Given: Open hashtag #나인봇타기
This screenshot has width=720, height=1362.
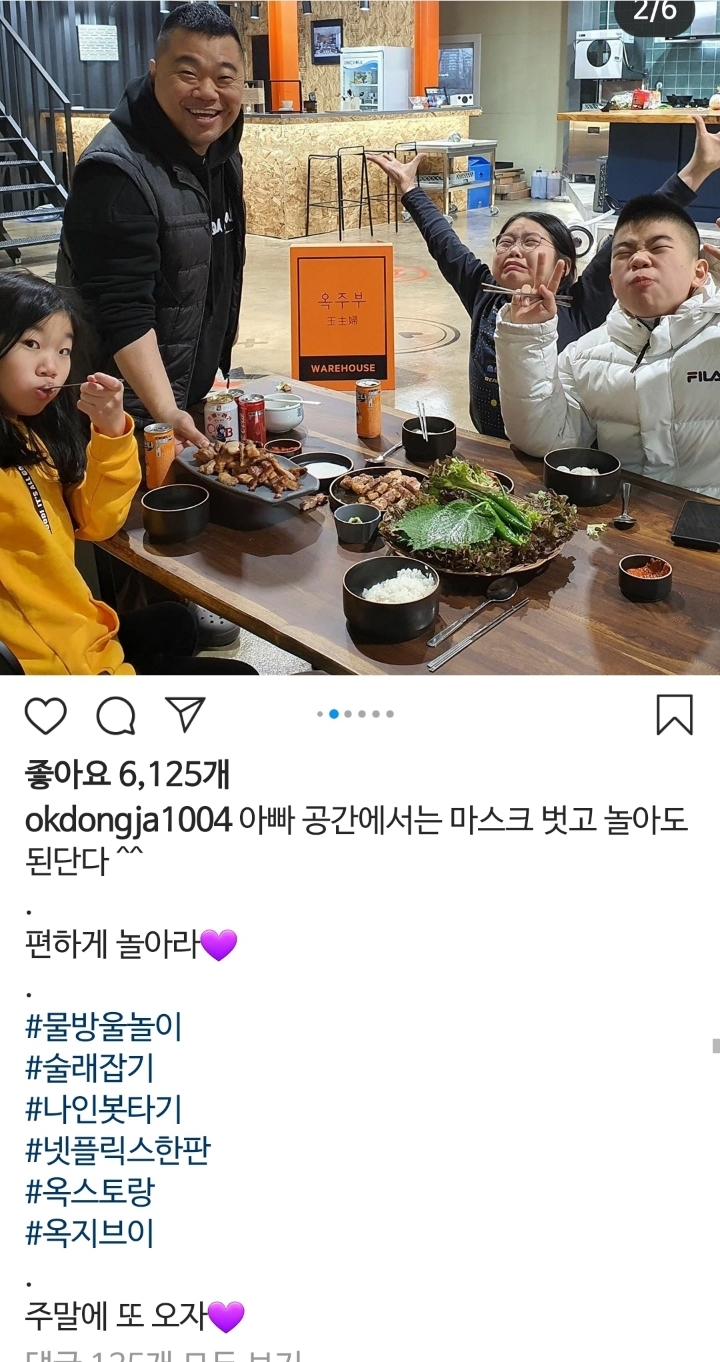Looking at the screenshot, I should (x=104, y=1109).
